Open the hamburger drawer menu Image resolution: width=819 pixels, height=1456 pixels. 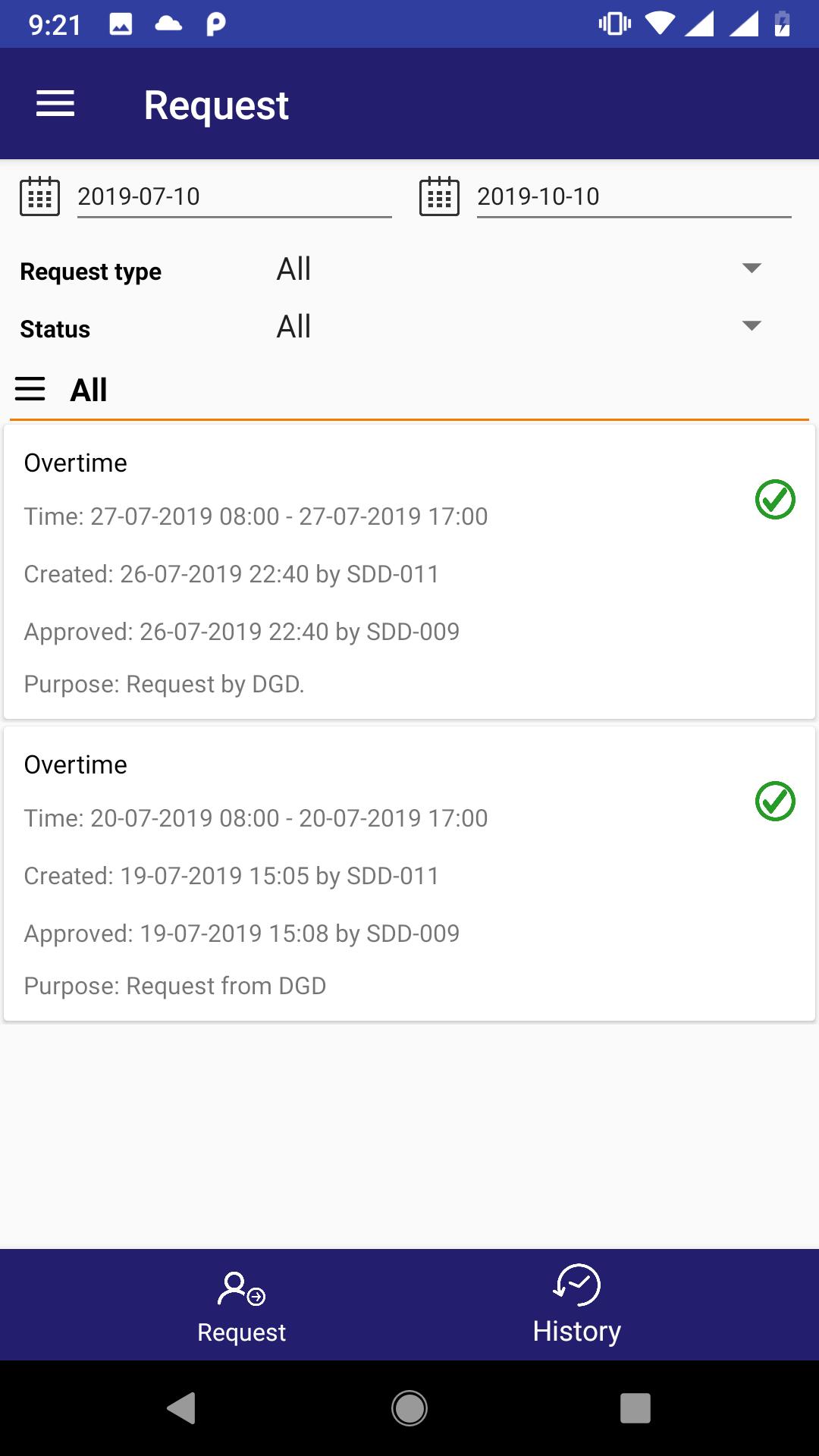[55, 104]
